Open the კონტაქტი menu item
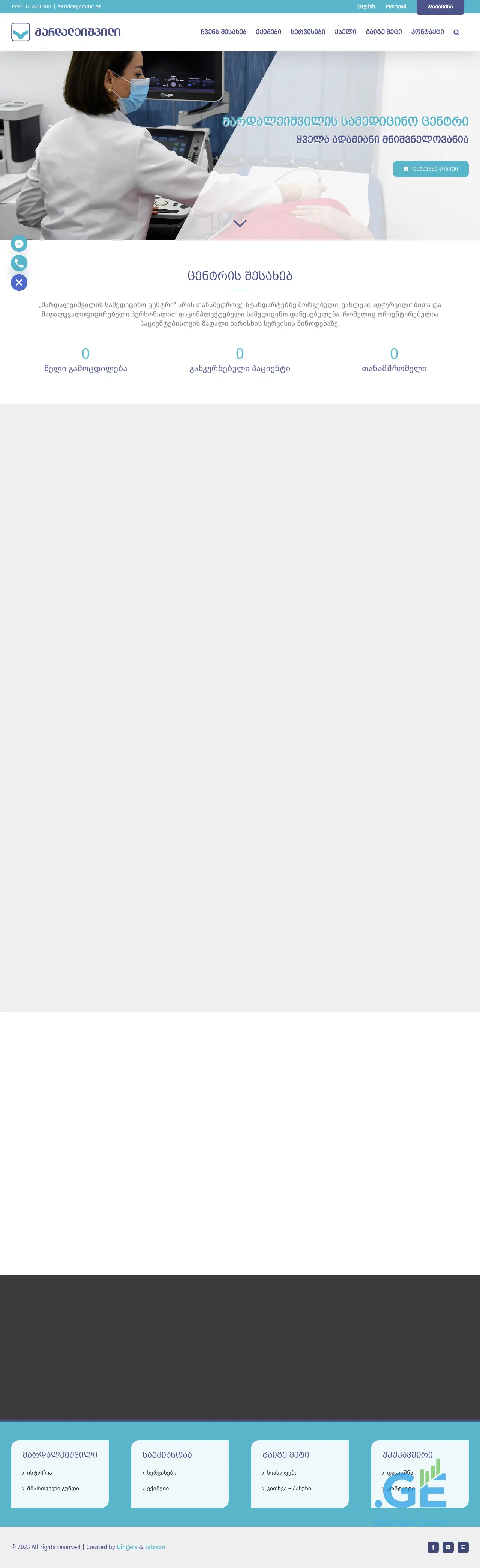The height and width of the screenshot is (1568, 480). [427, 32]
